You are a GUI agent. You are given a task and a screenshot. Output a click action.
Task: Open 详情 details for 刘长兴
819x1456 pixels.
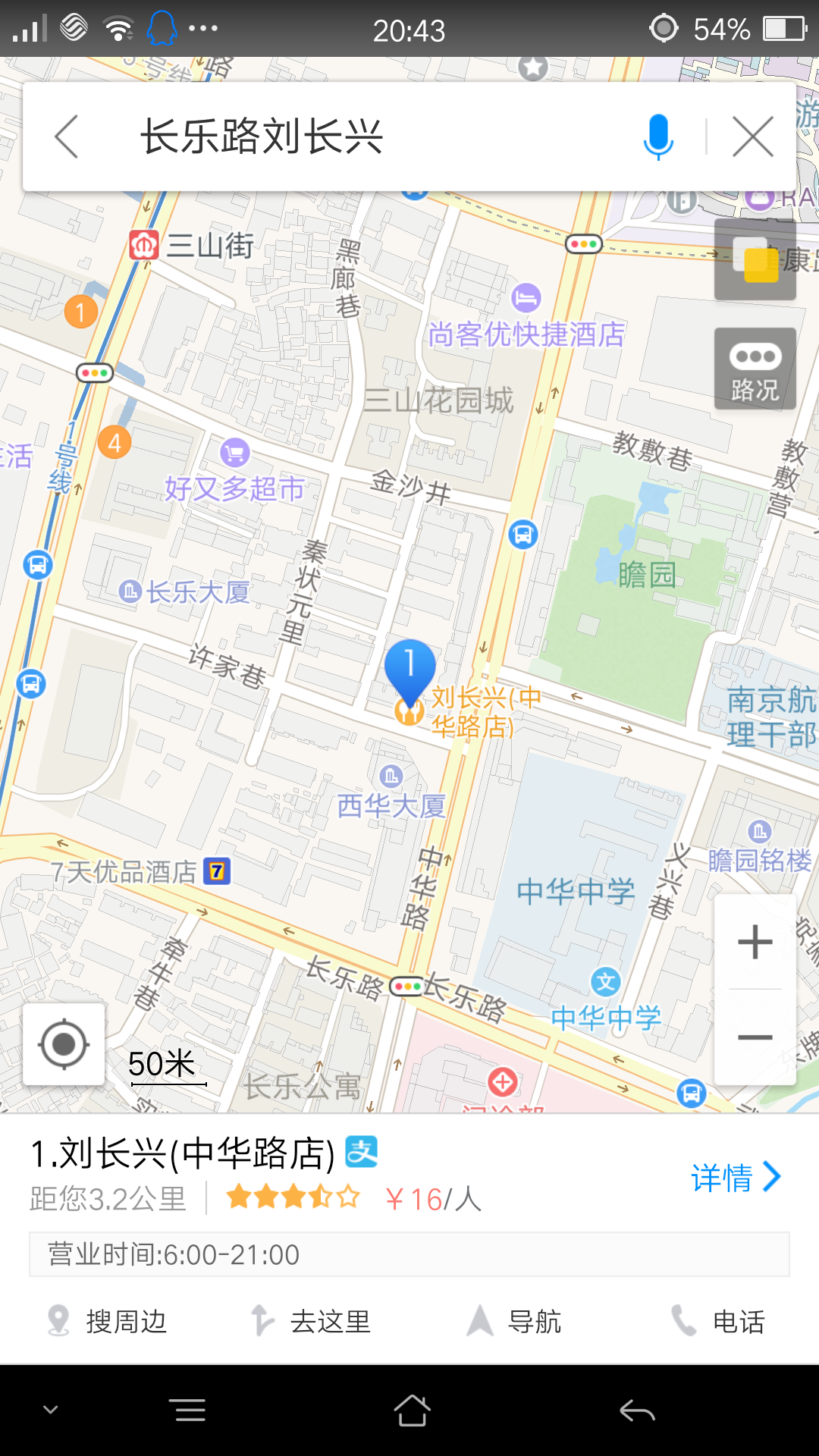(x=736, y=1177)
